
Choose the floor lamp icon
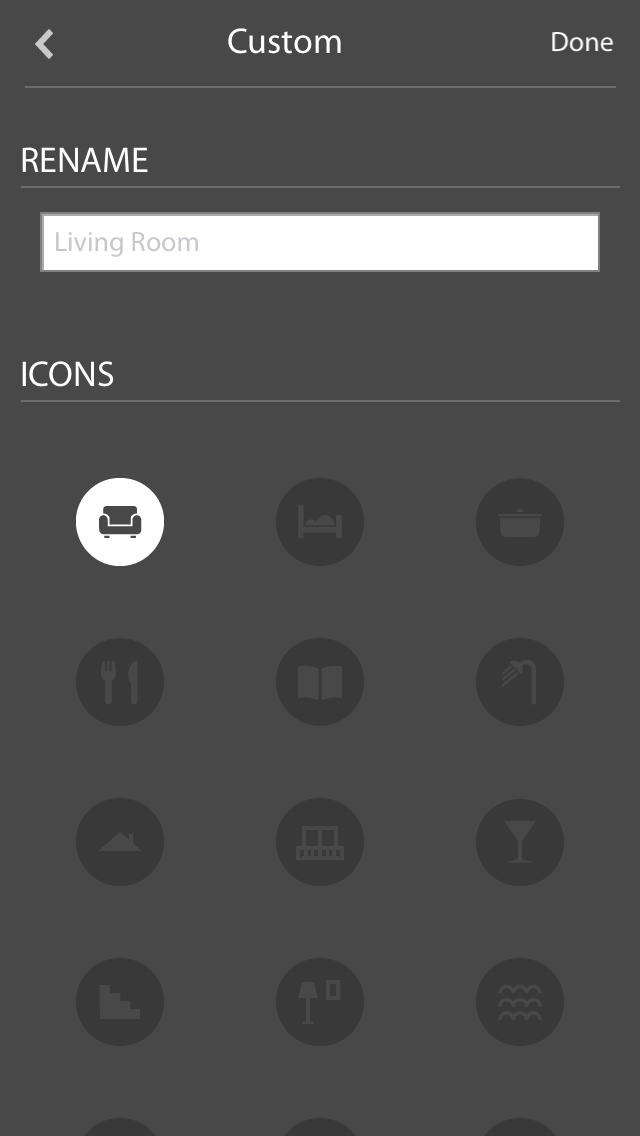pyautogui.click(x=320, y=1002)
